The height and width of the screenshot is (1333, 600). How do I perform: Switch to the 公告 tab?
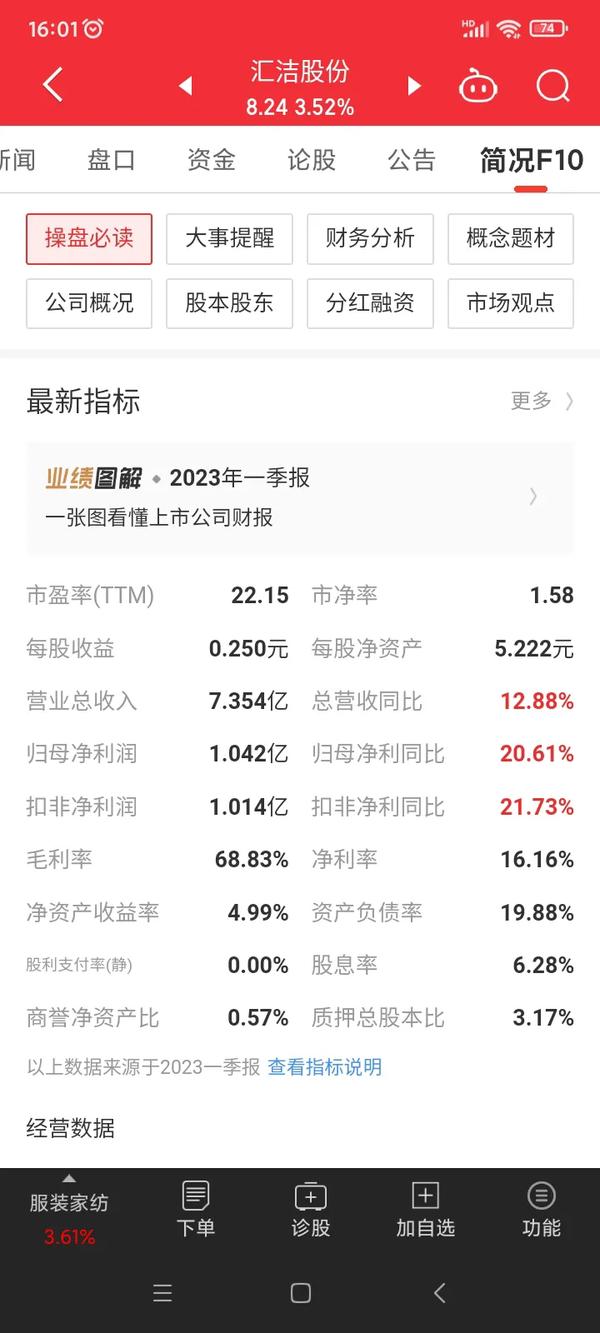point(411,160)
